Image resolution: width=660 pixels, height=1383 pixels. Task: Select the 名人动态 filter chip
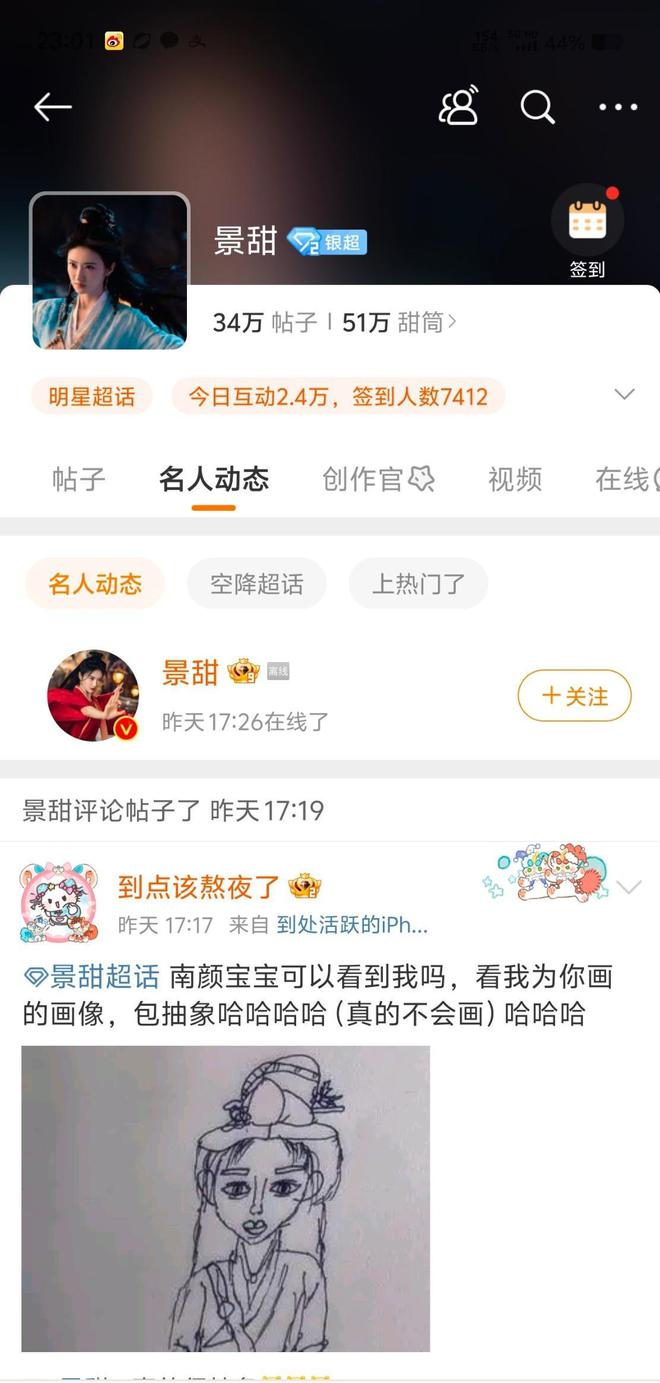(95, 584)
